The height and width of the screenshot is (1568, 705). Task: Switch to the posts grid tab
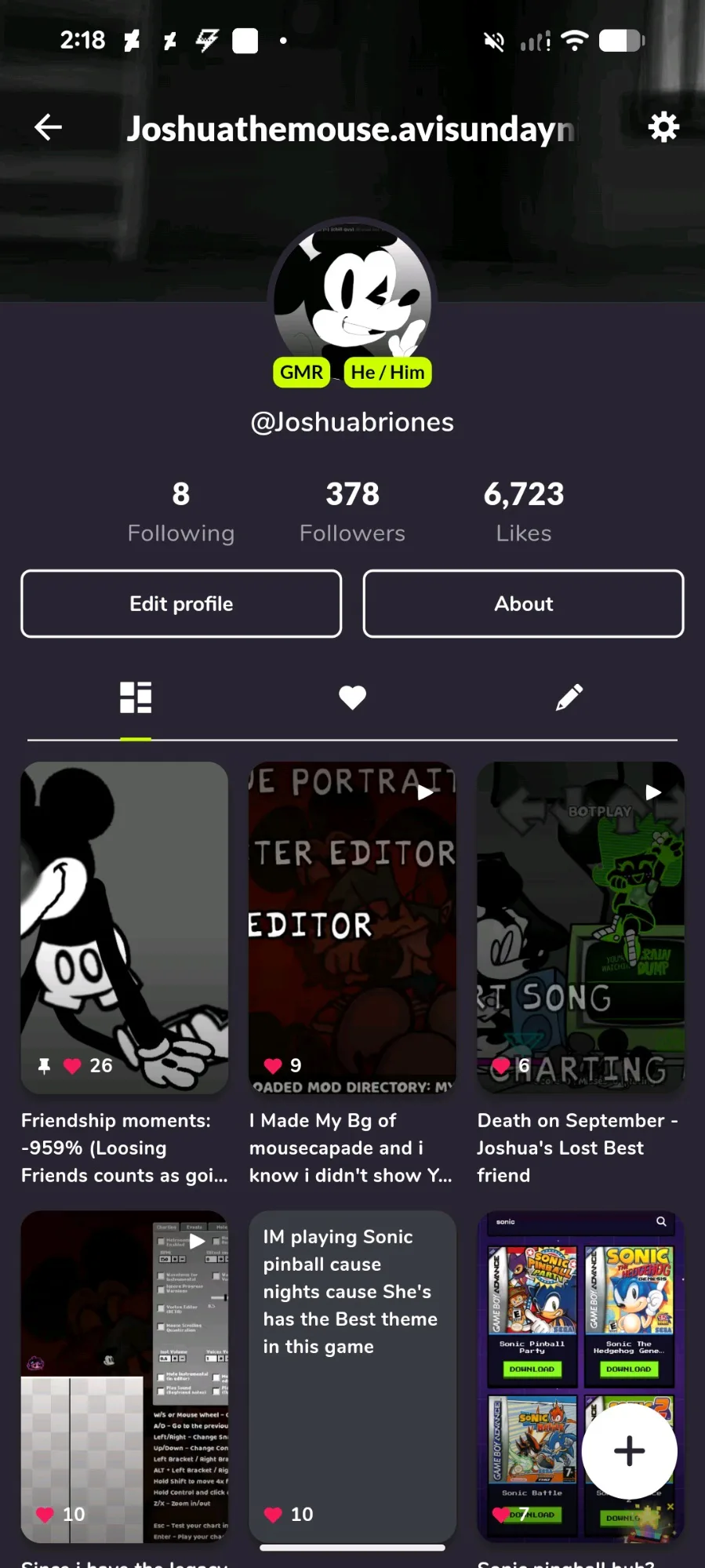point(136,697)
